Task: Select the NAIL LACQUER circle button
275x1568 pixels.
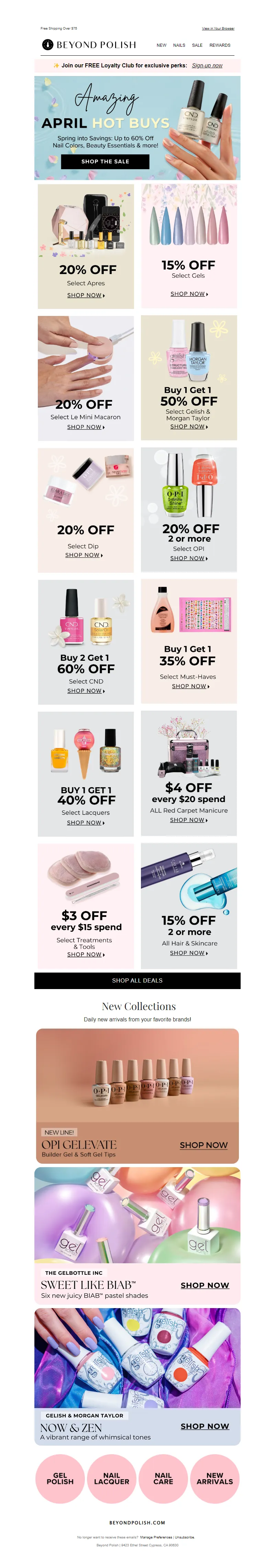Action: click(111, 1479)
